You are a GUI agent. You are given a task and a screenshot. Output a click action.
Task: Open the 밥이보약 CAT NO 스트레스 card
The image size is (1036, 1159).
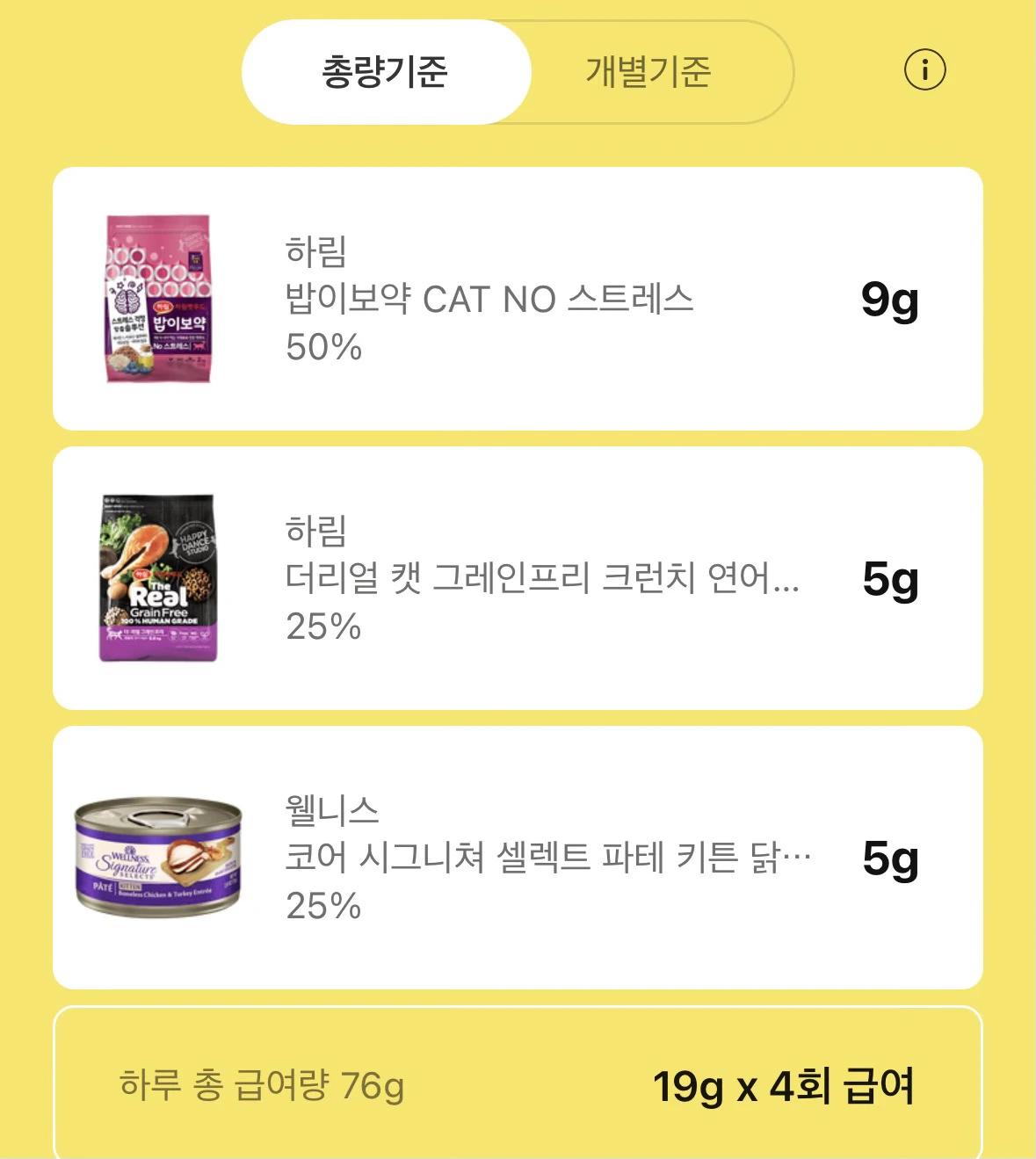point(518,299)
